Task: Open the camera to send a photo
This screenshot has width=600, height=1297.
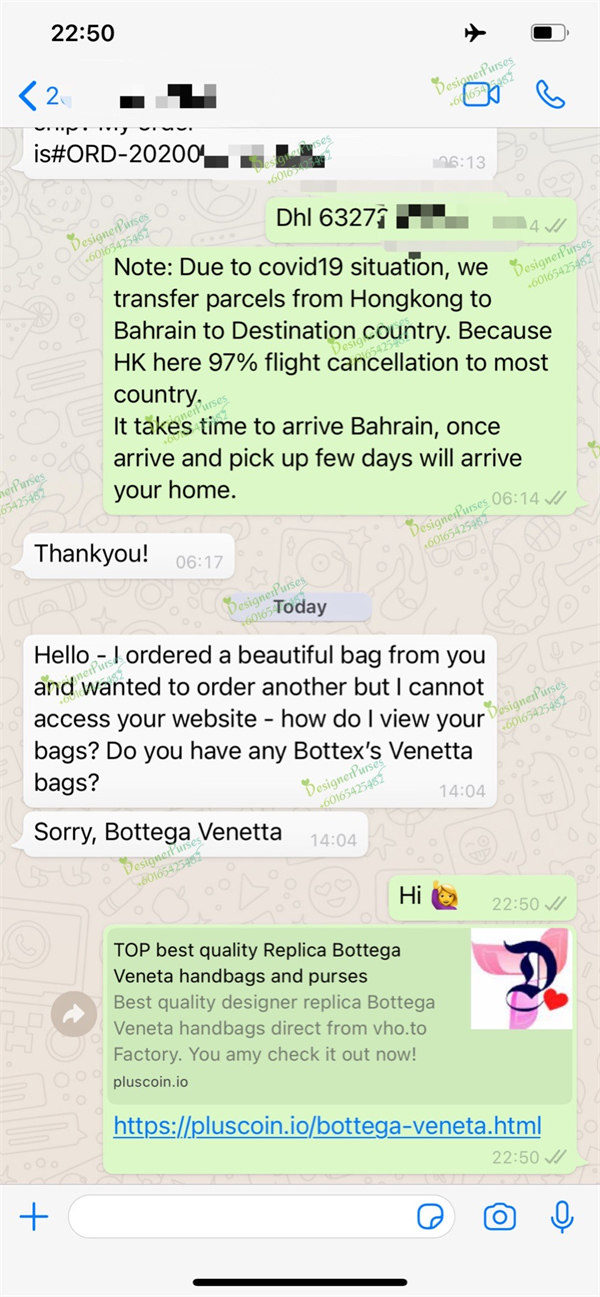Action: coord(499,1216)
